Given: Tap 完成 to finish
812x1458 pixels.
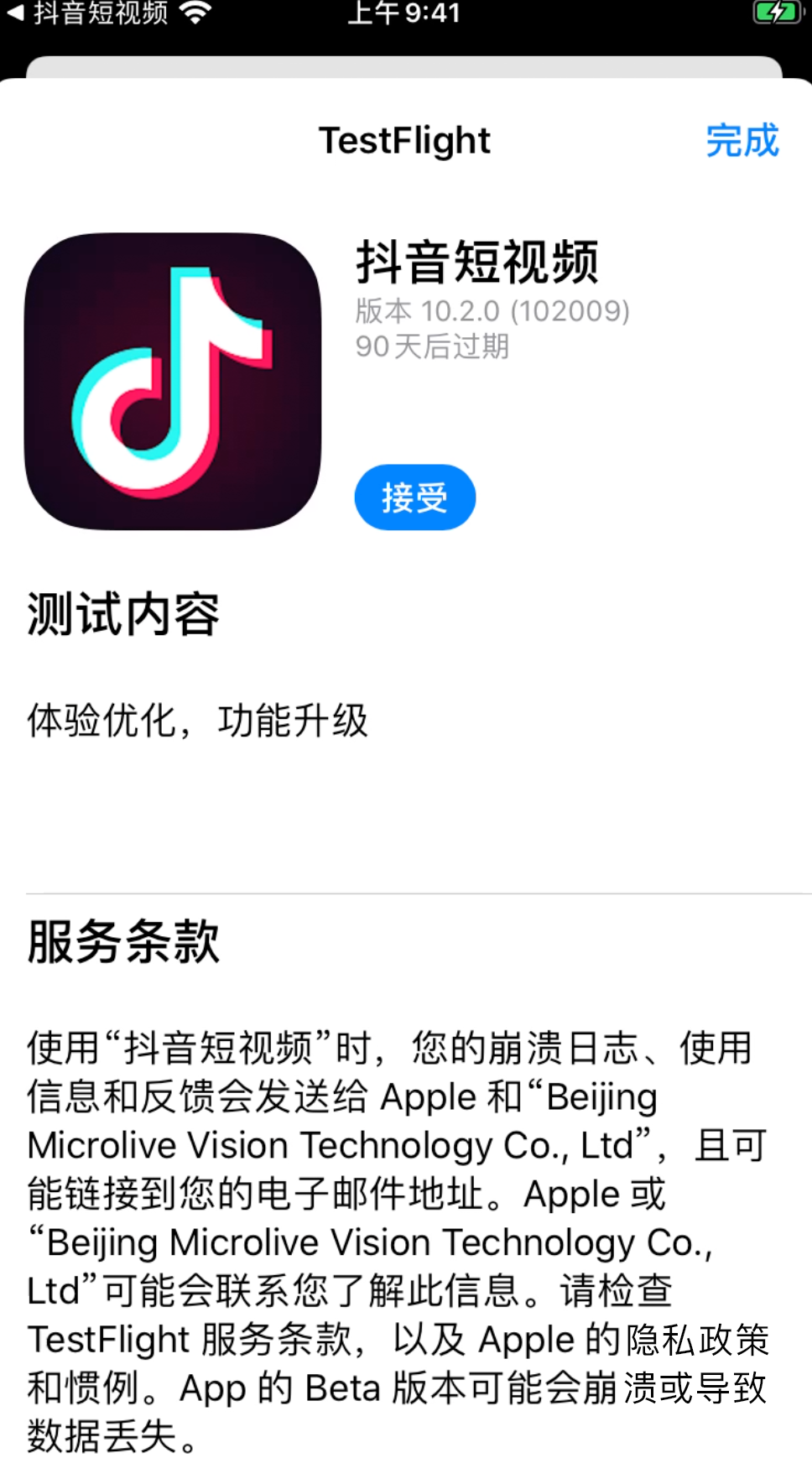Looking at the screenshot, I should pos(743,141).
